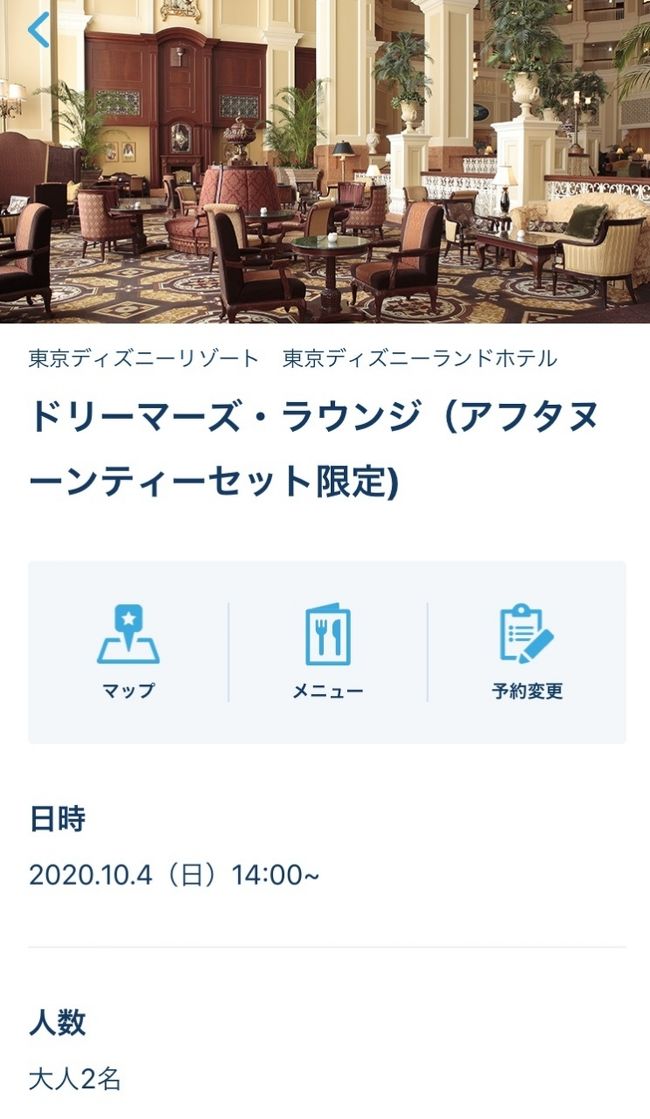The height and width of the screenshot is (1119, 650).
Task: Open the メニュー restaurant menu
Action: pyautogui.click(x=327, y=652)
